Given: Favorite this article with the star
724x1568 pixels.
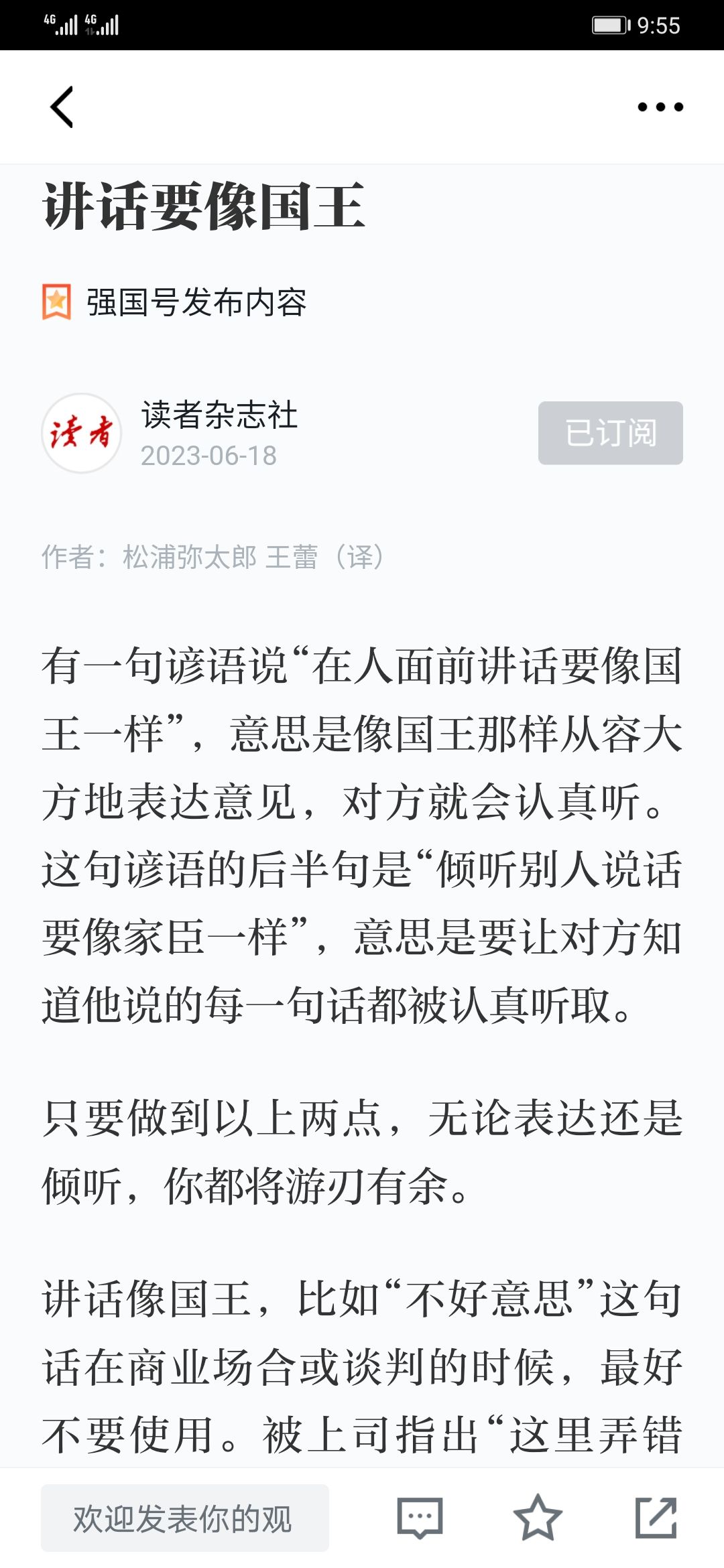Looking at the screenshot, I should pyautogui.click(x=538, y=1518).
